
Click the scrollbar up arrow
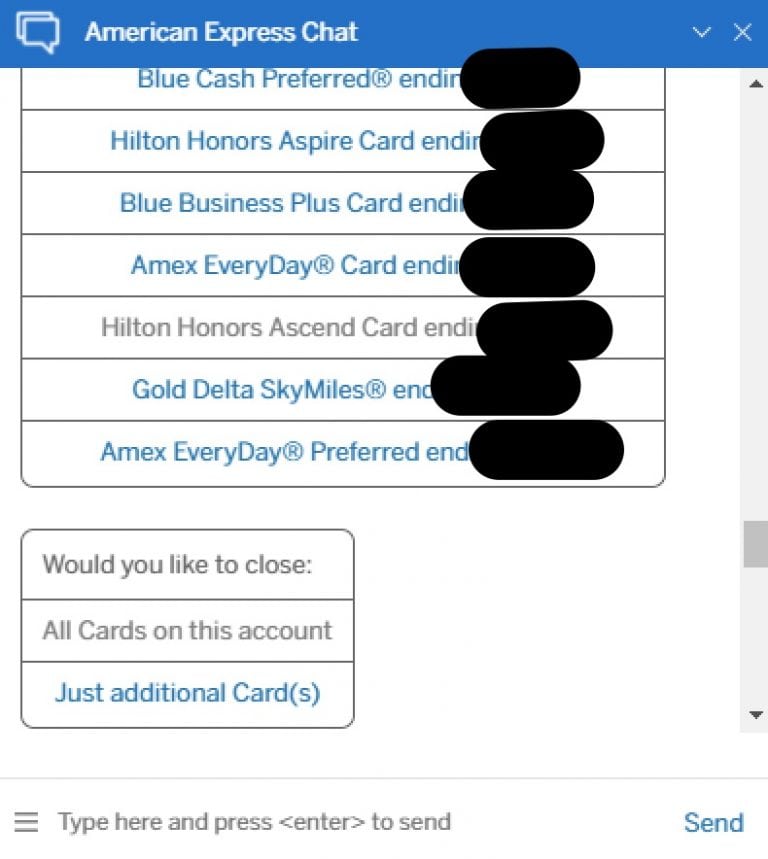[x=754, y=84]
